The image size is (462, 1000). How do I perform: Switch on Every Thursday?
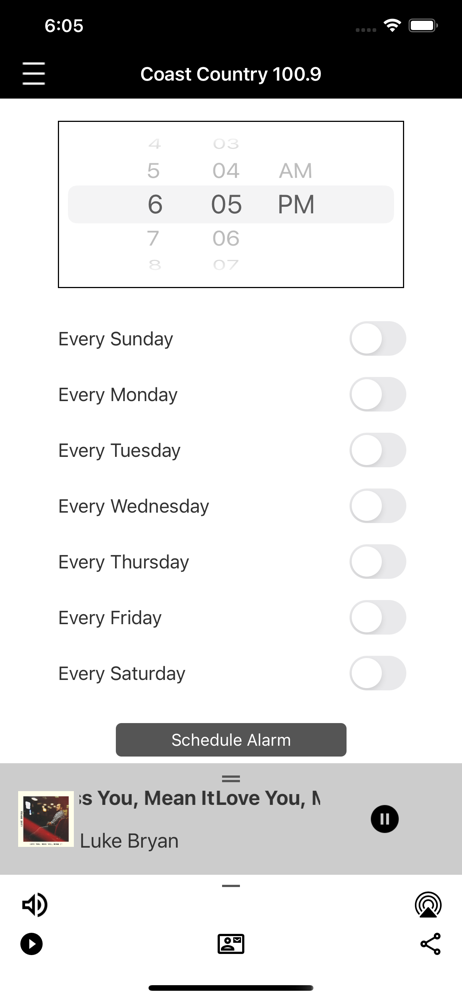click(x=378, y=562)
